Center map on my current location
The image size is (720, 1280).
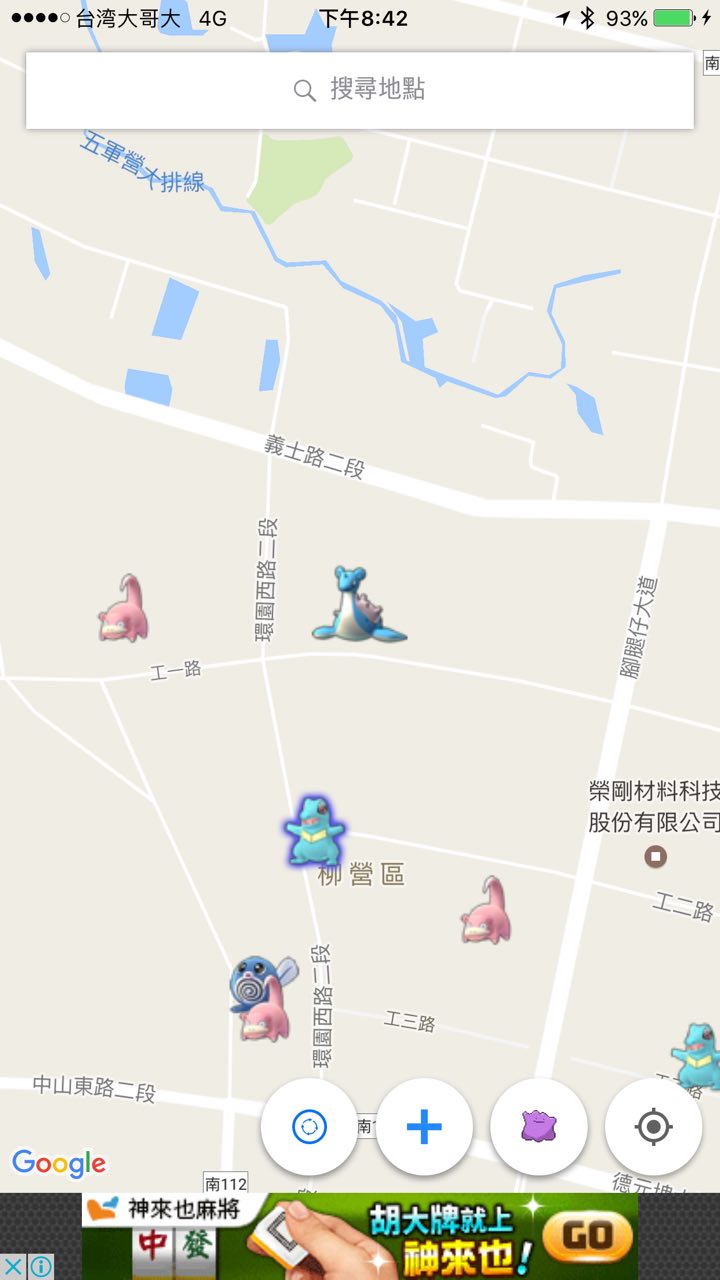[x=653, y=1127]
